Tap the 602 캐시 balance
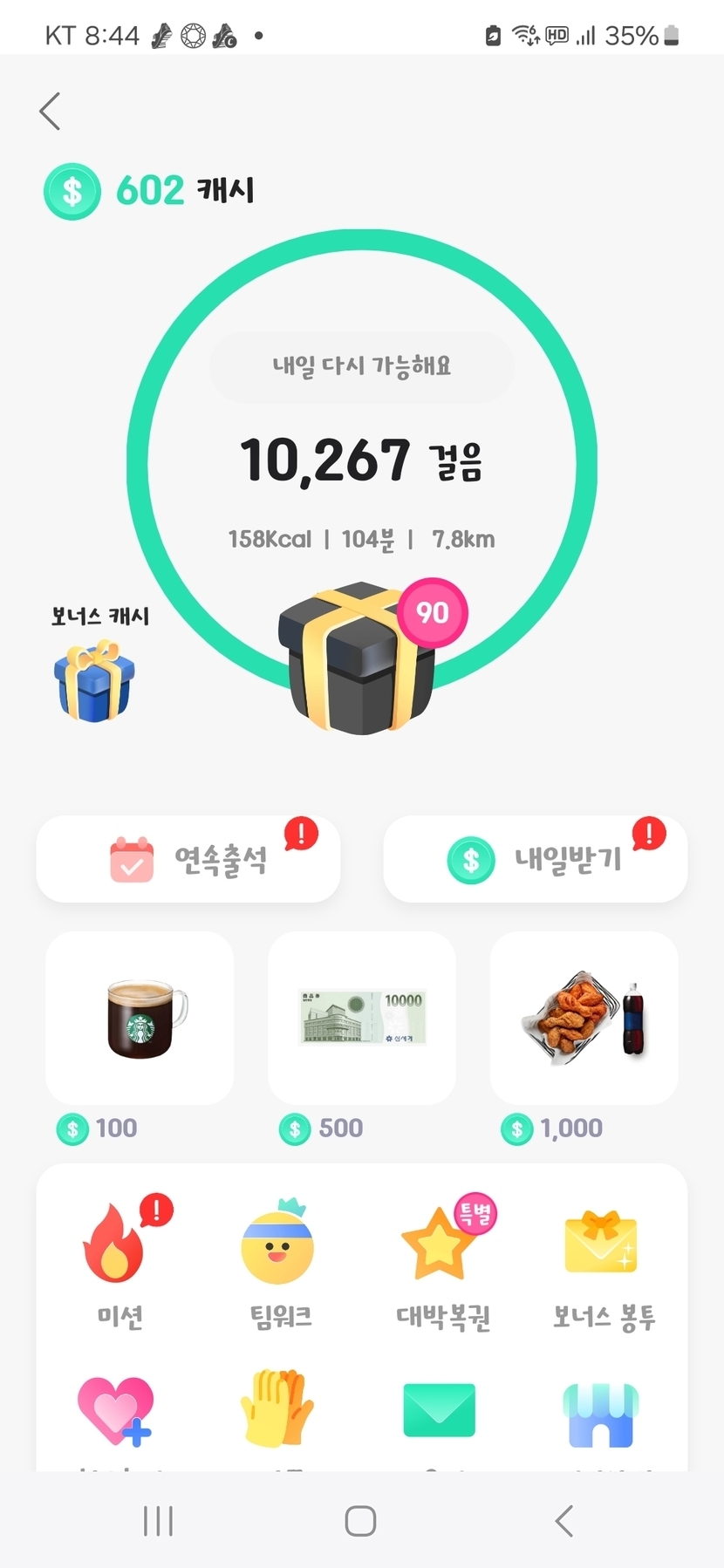This screenshot has height=1568, width=724. click(150, 191)
